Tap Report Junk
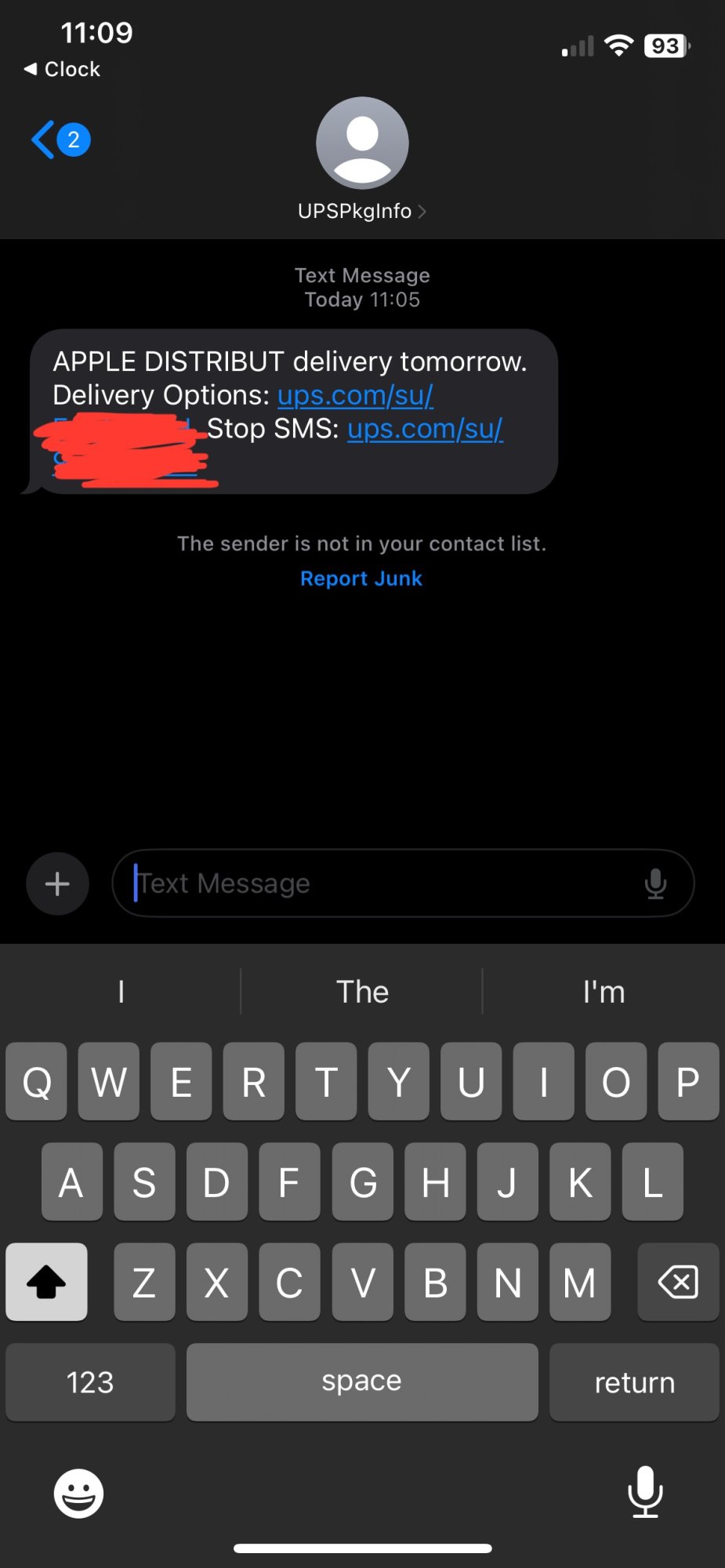The image size is (725, 1568). coord(361,579)
